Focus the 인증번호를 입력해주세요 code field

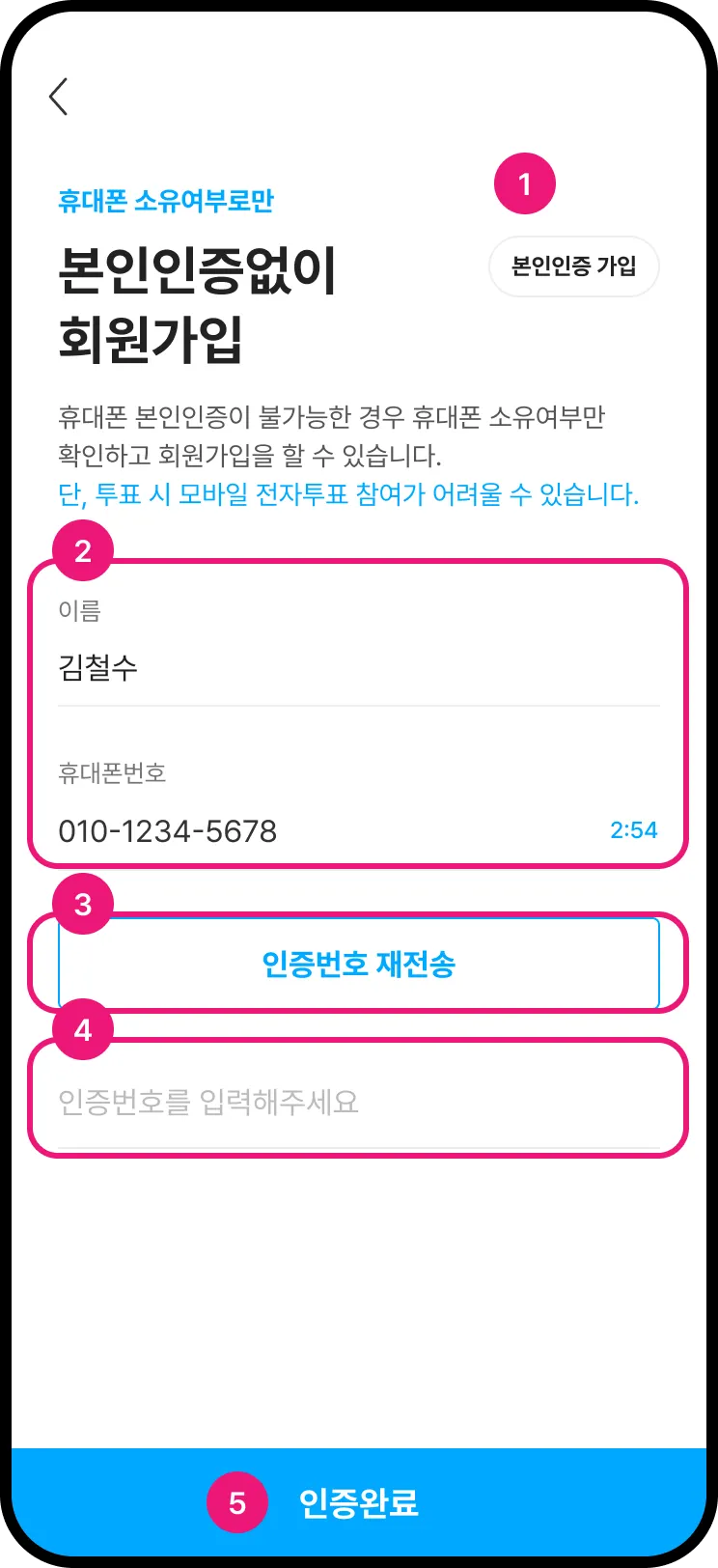pos(357,1102)
